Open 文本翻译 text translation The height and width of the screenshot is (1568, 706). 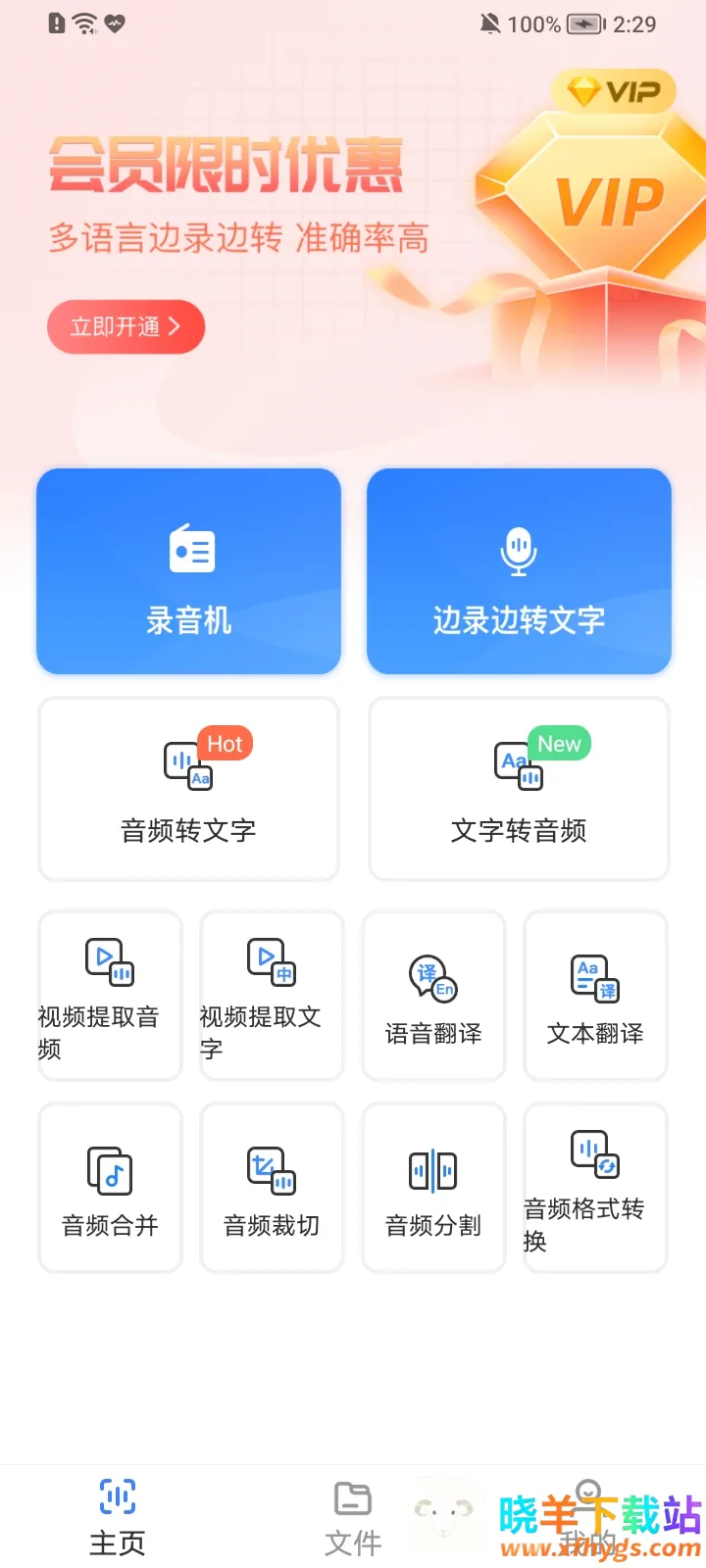pyautogui.click(x=595, y=996)
